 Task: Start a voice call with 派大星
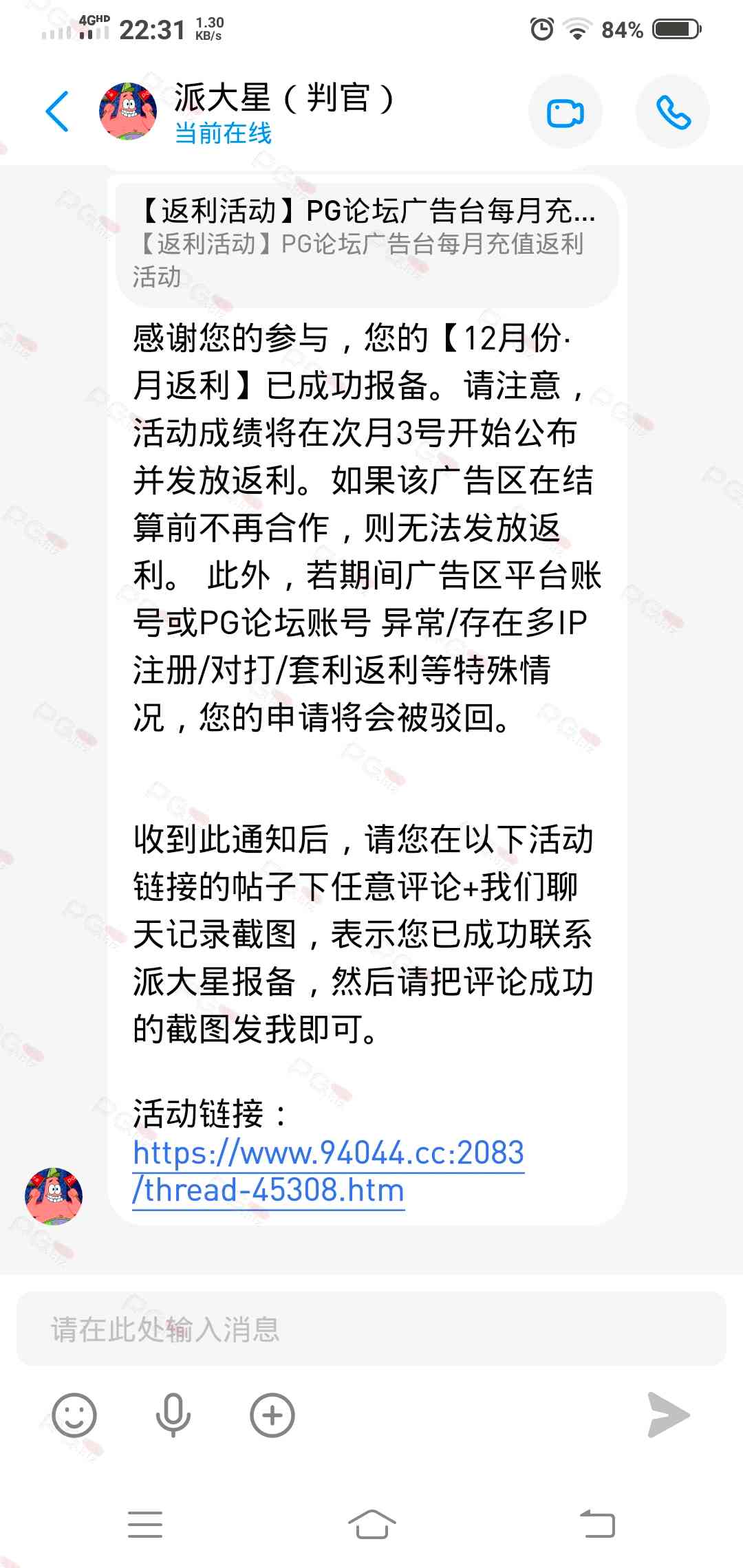(x=672, y=113)
